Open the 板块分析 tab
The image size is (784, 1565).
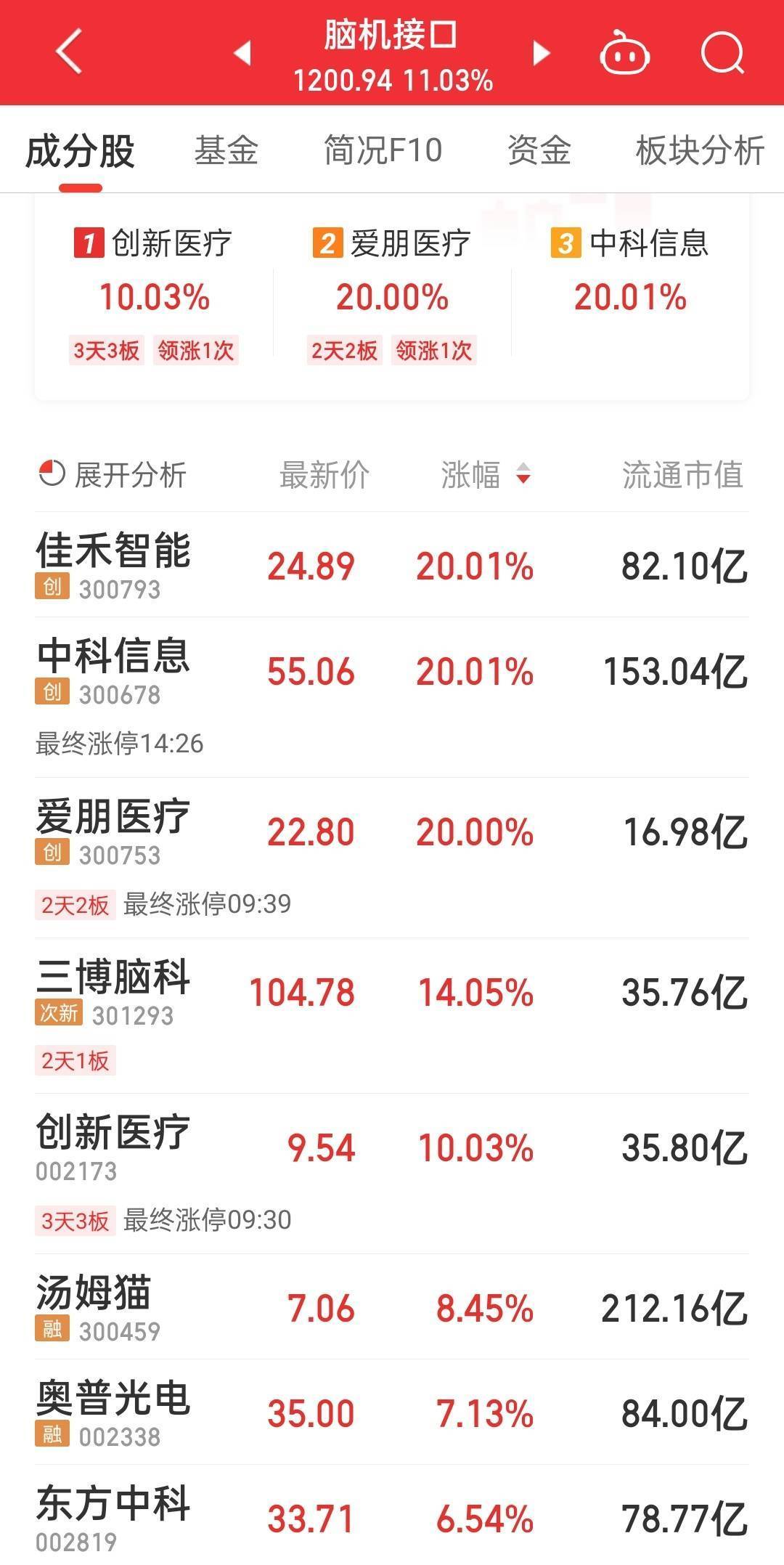point(699,150)
